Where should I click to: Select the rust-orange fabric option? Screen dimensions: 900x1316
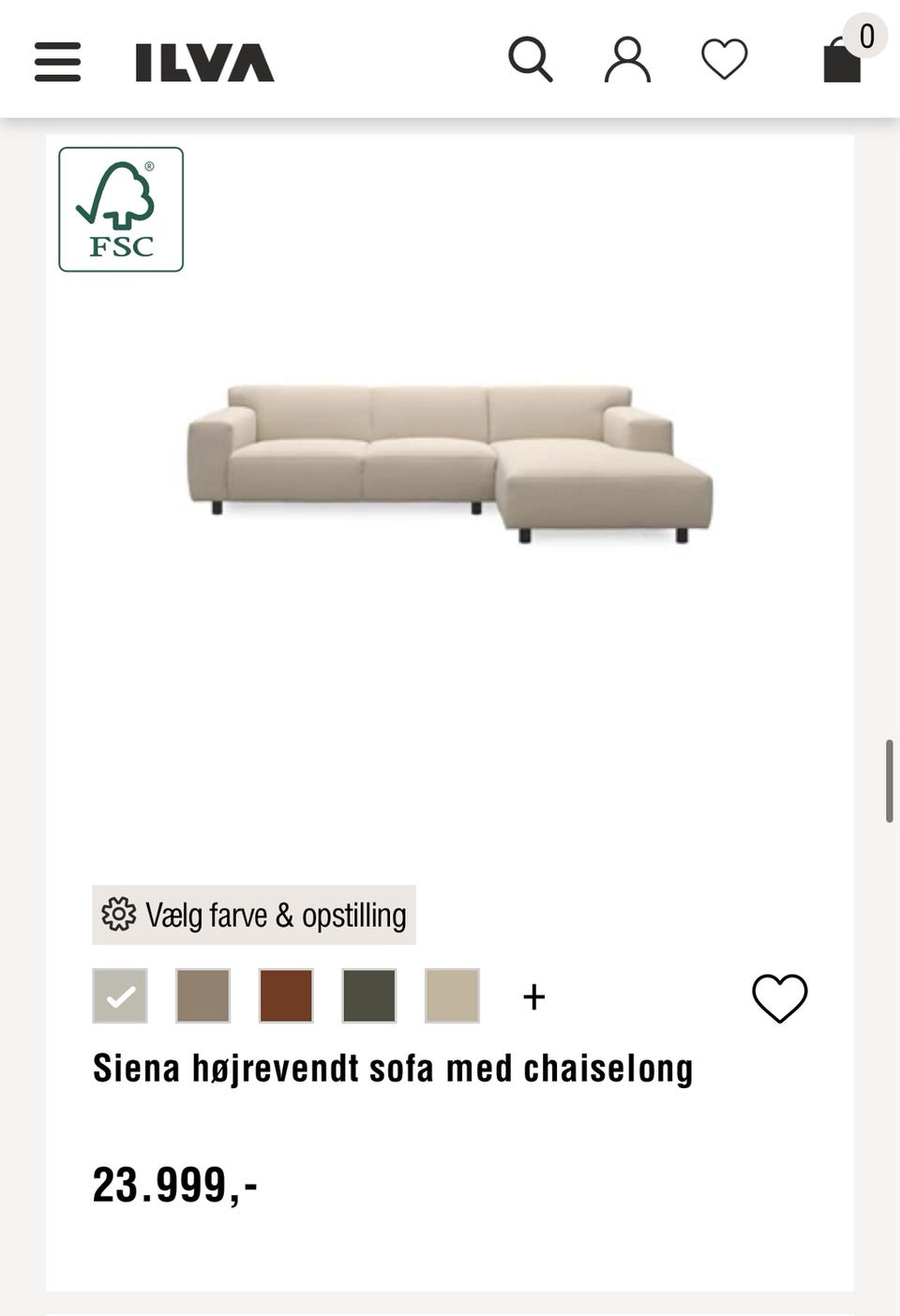[285, 995]
